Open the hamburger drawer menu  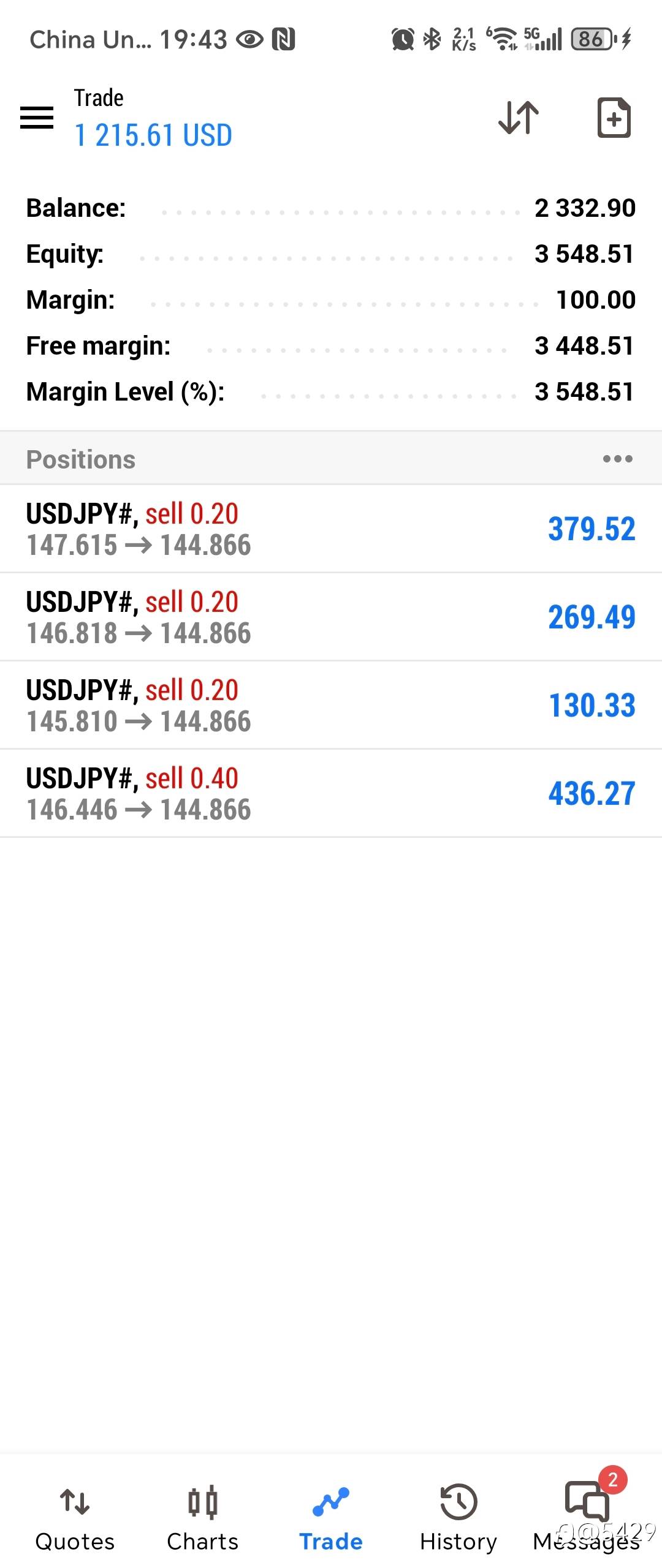coord(37,118)
